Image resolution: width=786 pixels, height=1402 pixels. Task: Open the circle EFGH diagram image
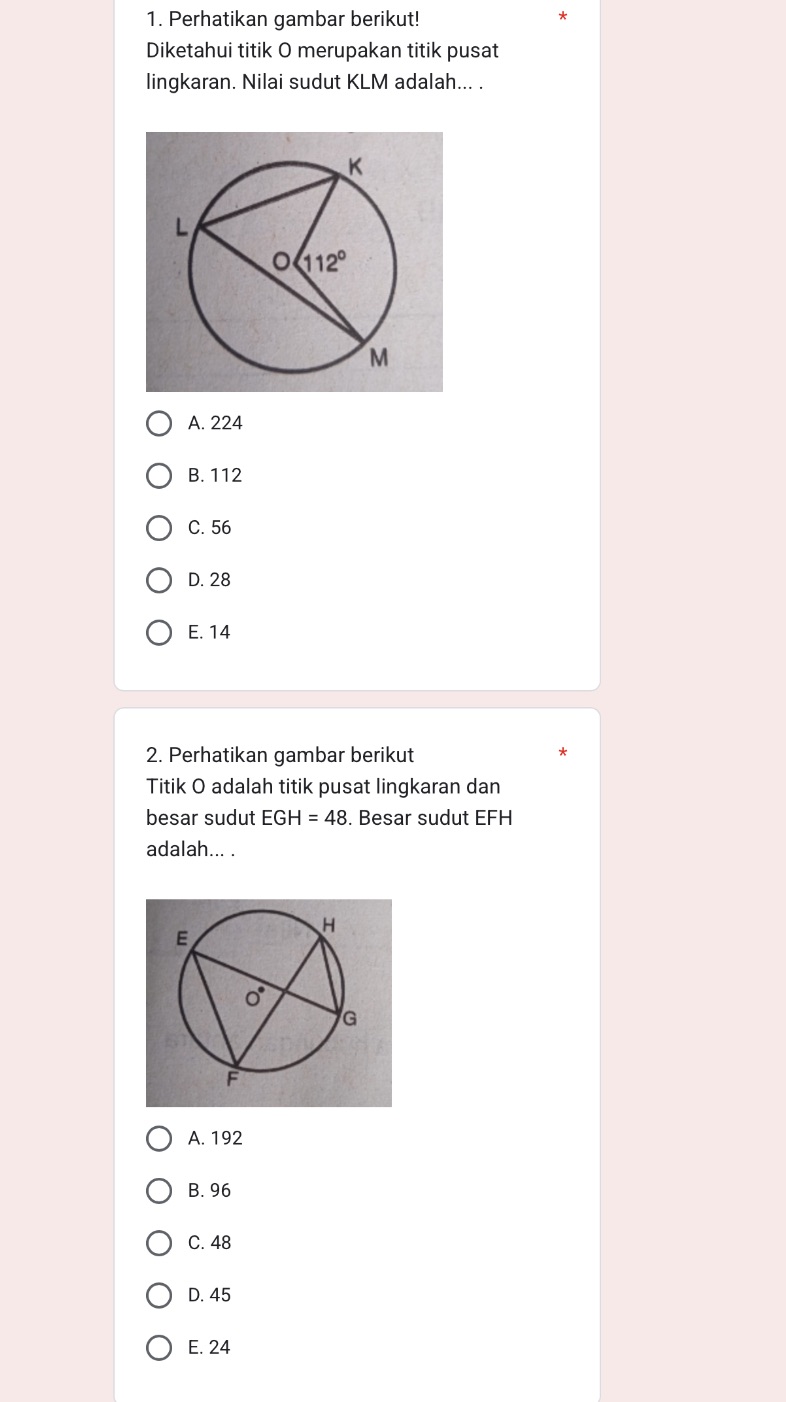click(268, 1001)
